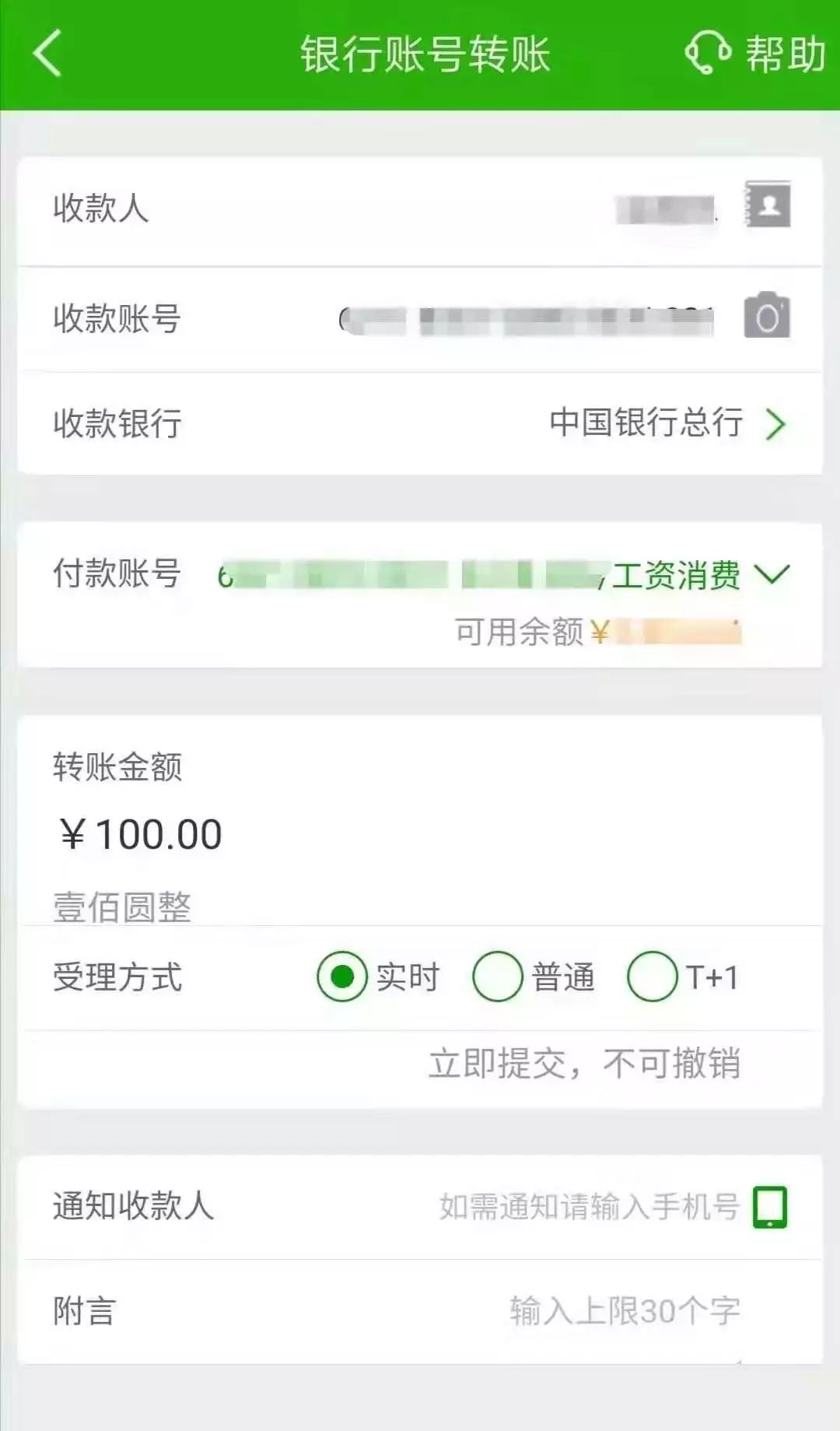840x1431 pixels.
Task: Enter a phone number in 通知收款人
Action: tap(589, 1206)
